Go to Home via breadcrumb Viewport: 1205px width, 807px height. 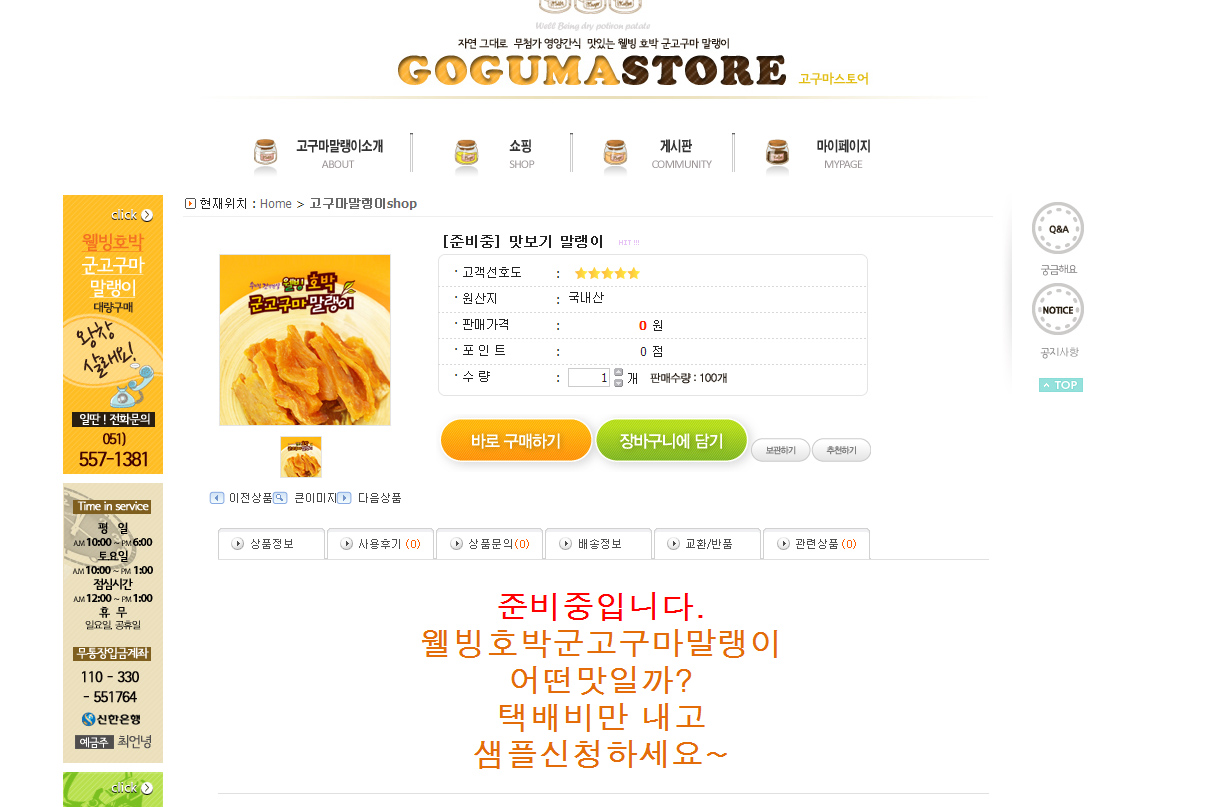[275, 204]
